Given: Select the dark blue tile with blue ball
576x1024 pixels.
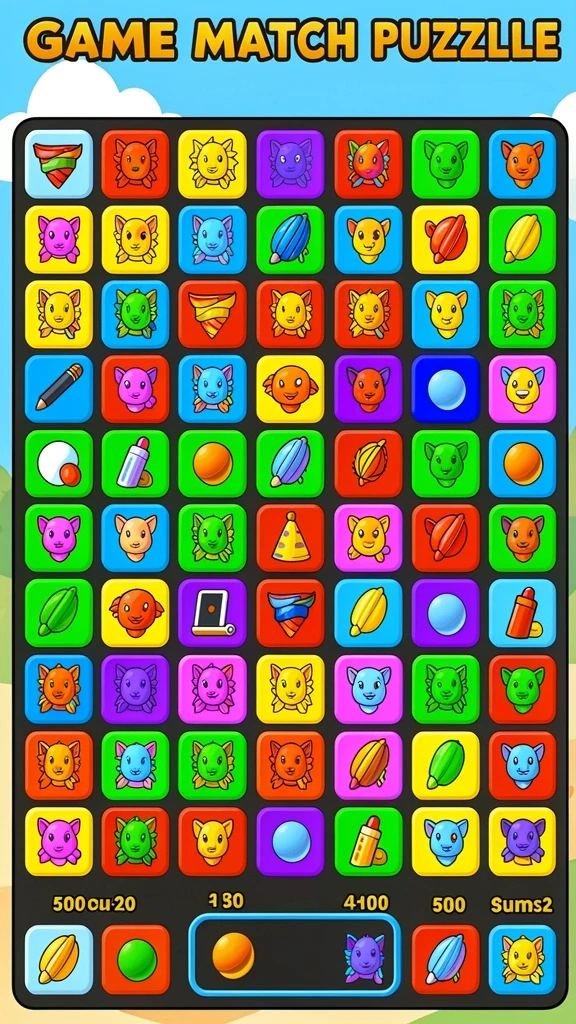Looking at the screenshot, I should point(445,389).
